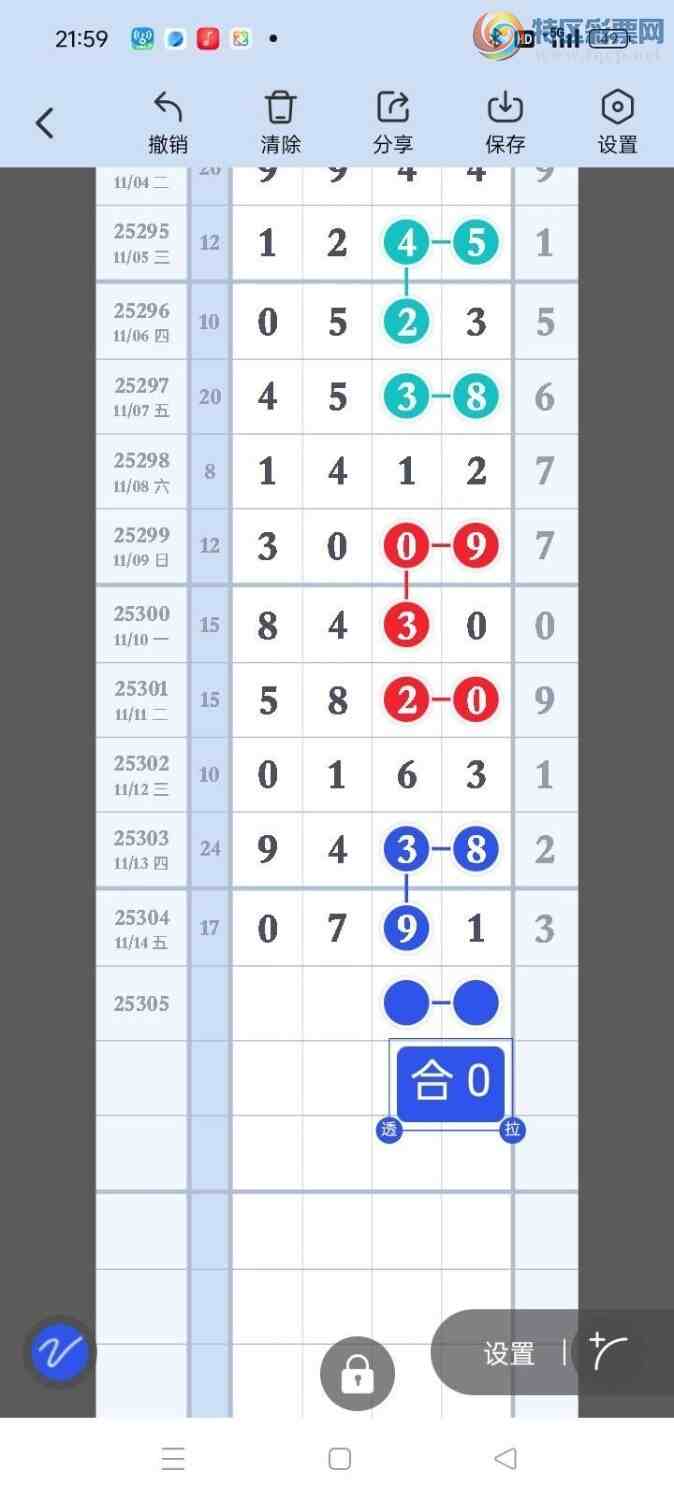Toggle the lock button at bottom
The height and width of the screenshot is (1500, 674).
point(357,1375)
